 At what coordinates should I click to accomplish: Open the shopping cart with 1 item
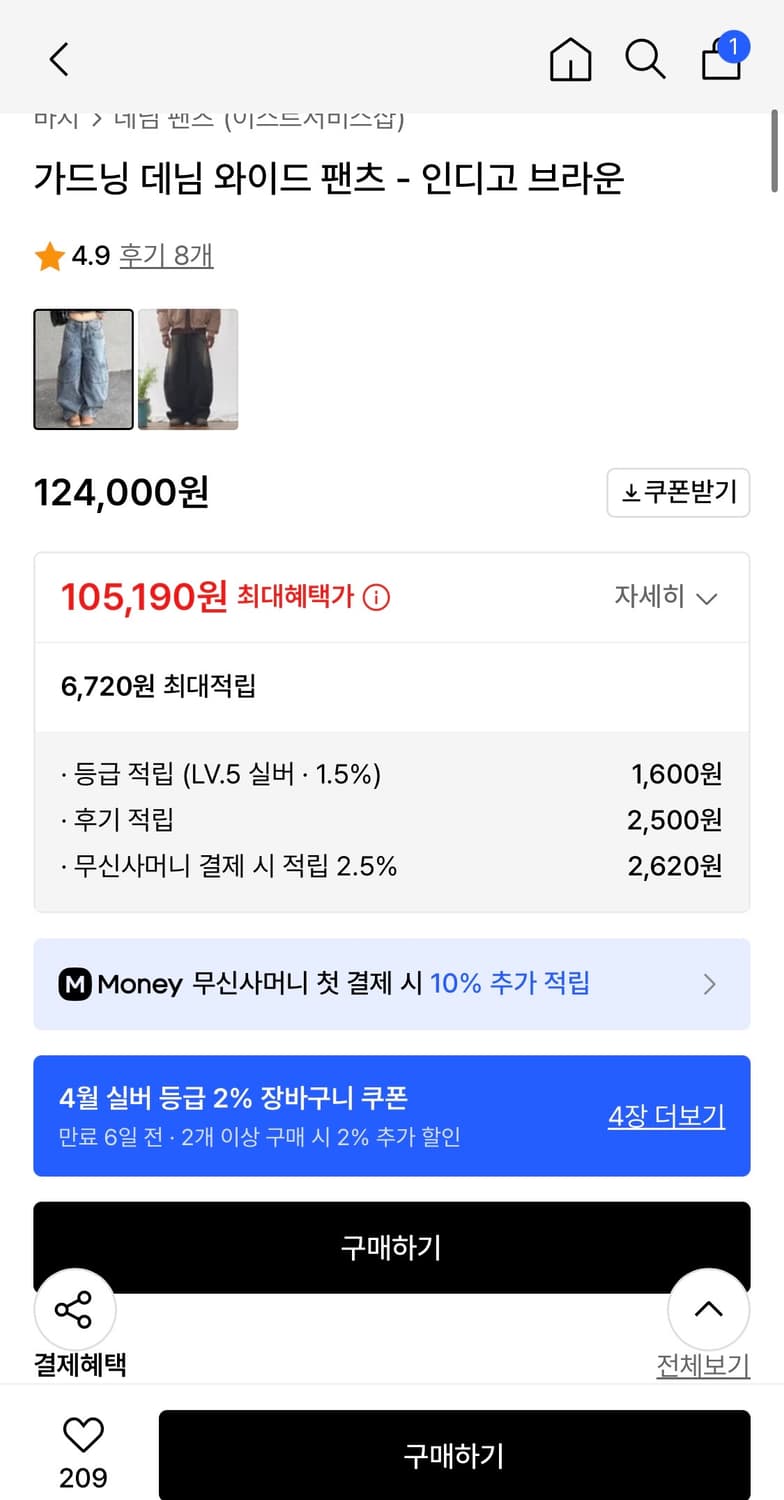click(x=721, y=59)
